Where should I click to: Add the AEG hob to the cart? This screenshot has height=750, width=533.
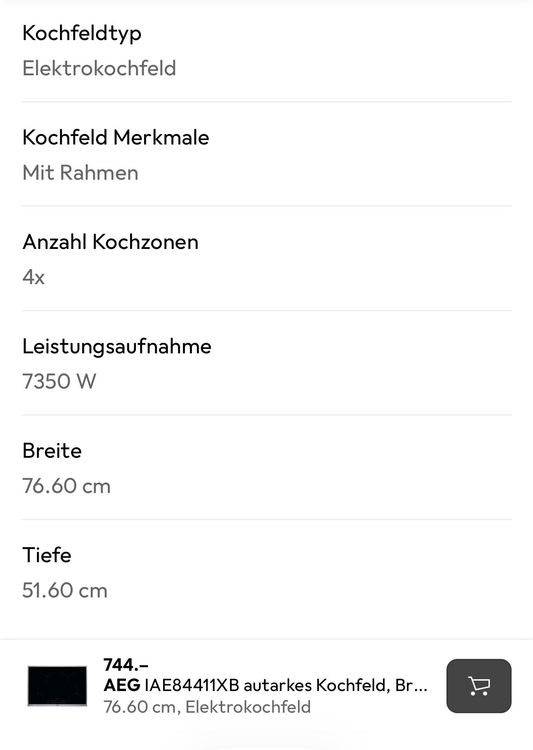[x=478, y=686]
